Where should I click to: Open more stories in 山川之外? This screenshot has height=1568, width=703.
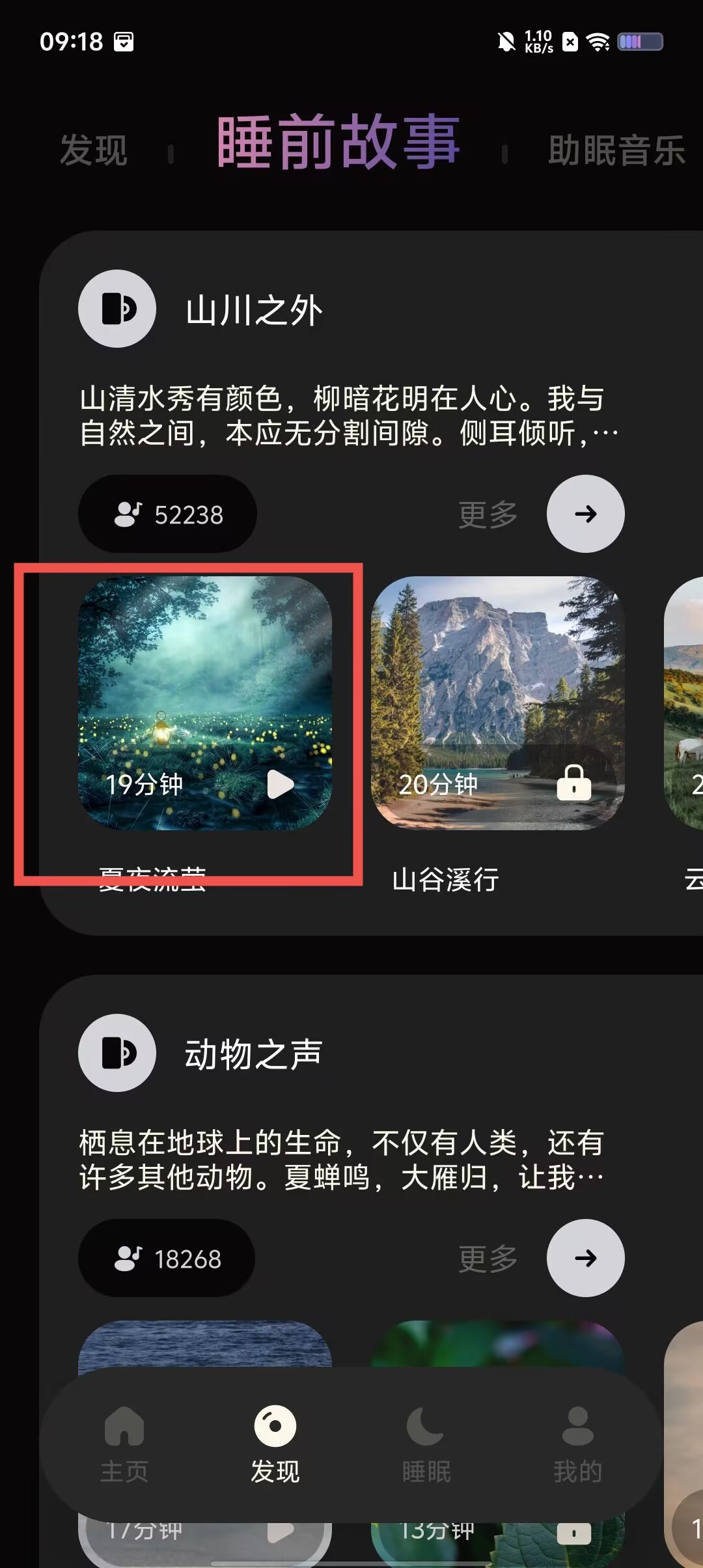pos(585,514)
